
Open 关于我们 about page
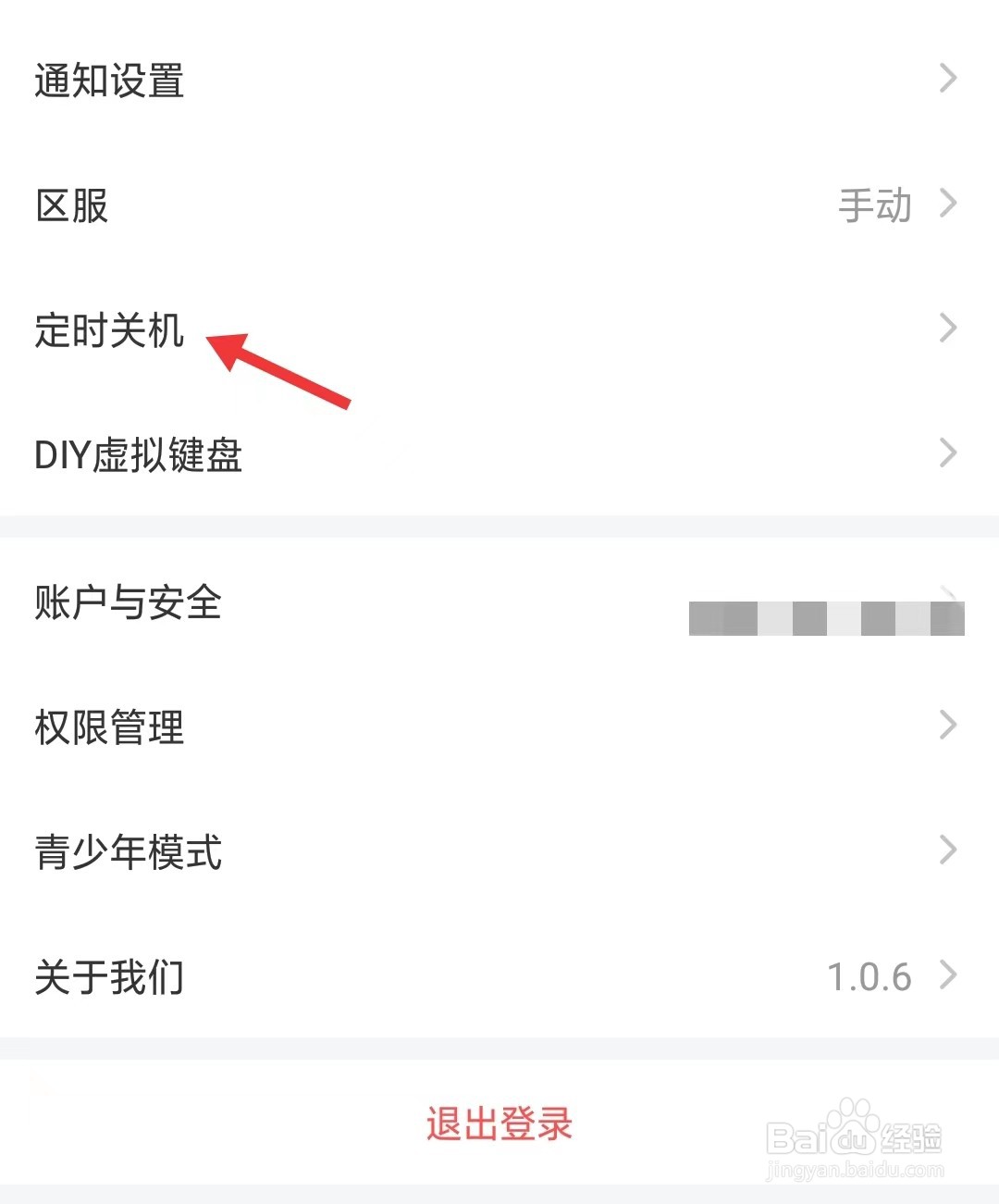(109, 976)
